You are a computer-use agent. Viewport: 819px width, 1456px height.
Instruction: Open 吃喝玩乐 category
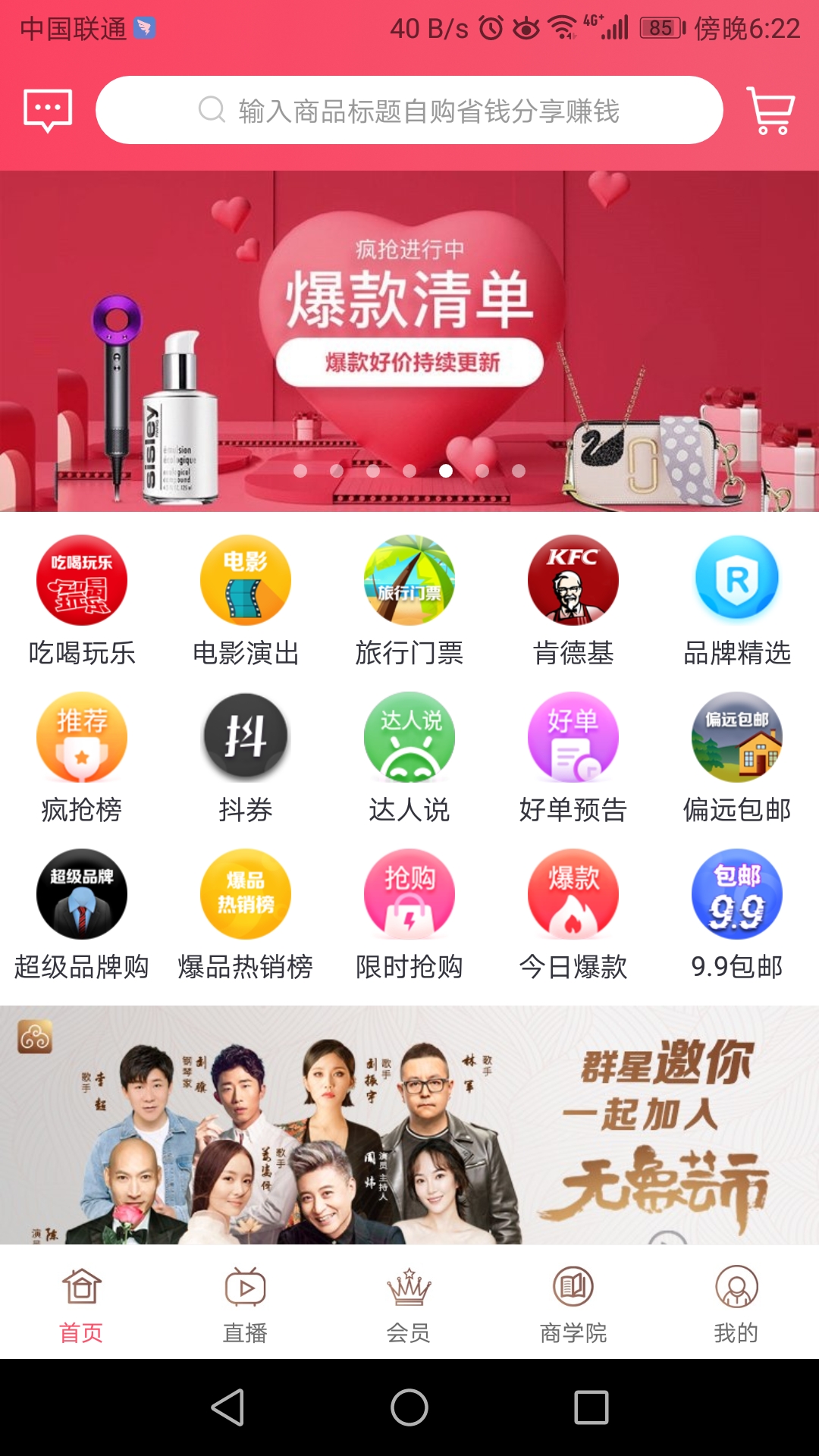82,599
